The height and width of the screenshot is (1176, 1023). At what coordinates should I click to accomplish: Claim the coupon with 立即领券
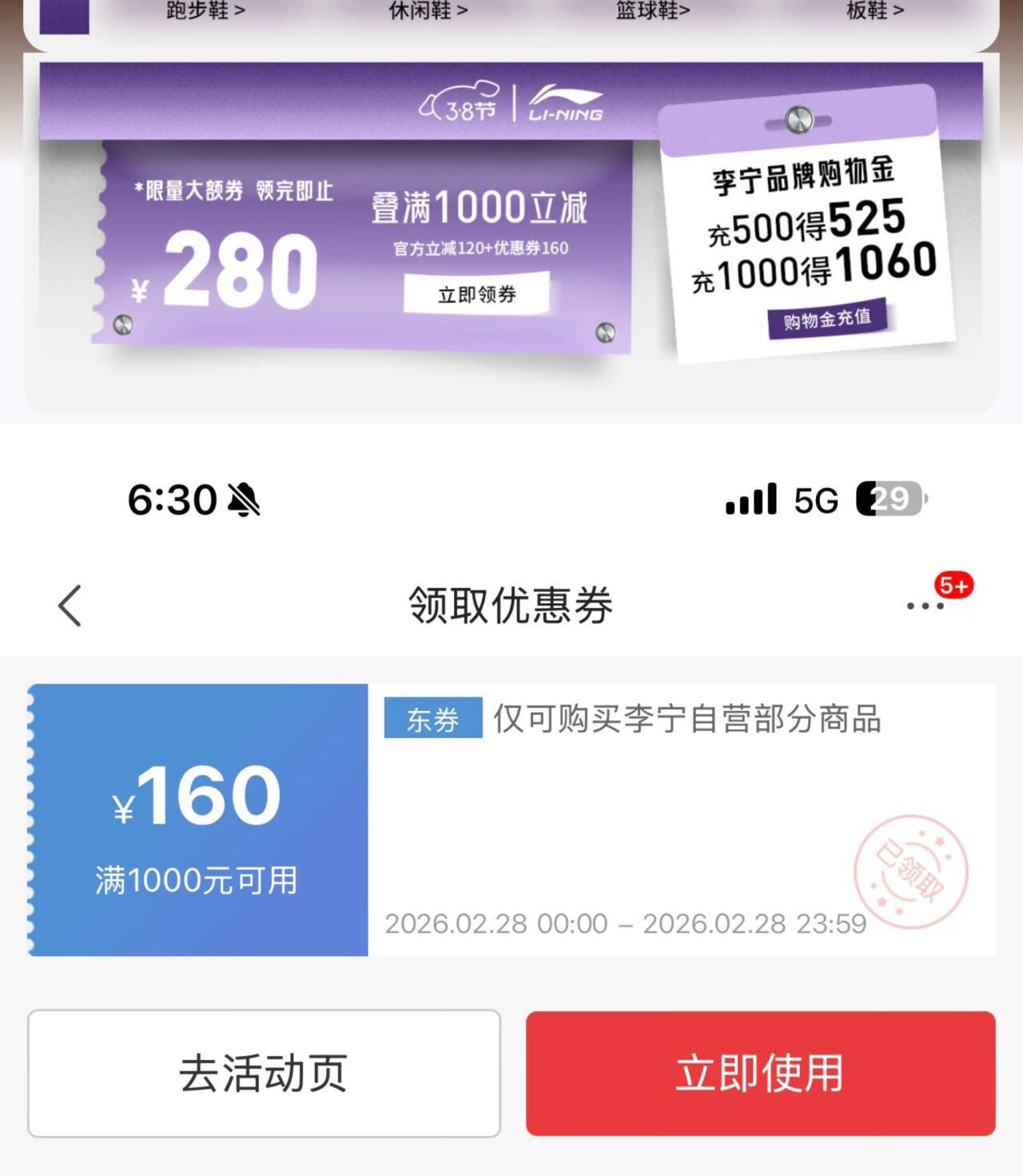click(476, 294)
